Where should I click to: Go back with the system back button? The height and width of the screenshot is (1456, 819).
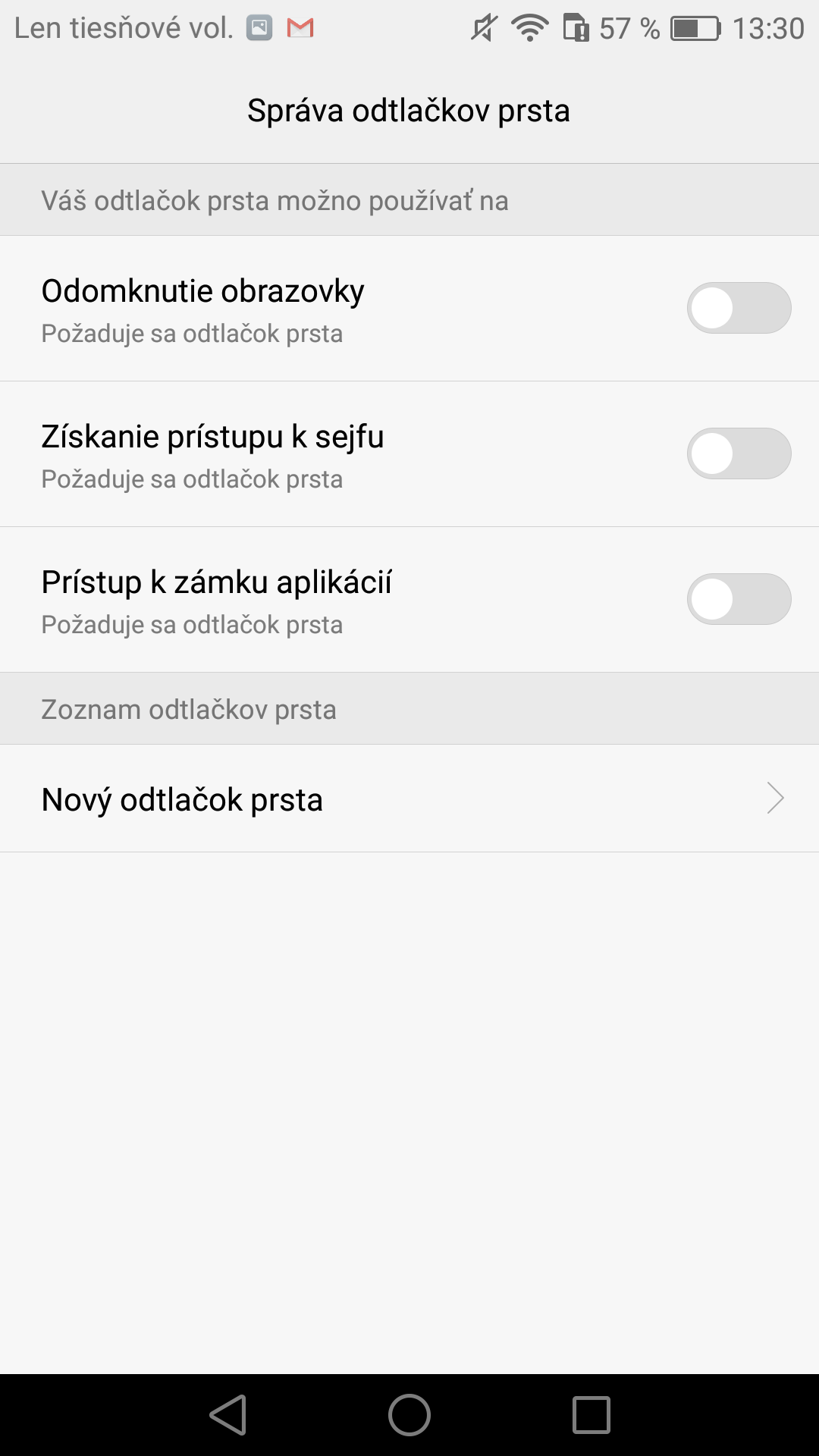pos(228,1415)
